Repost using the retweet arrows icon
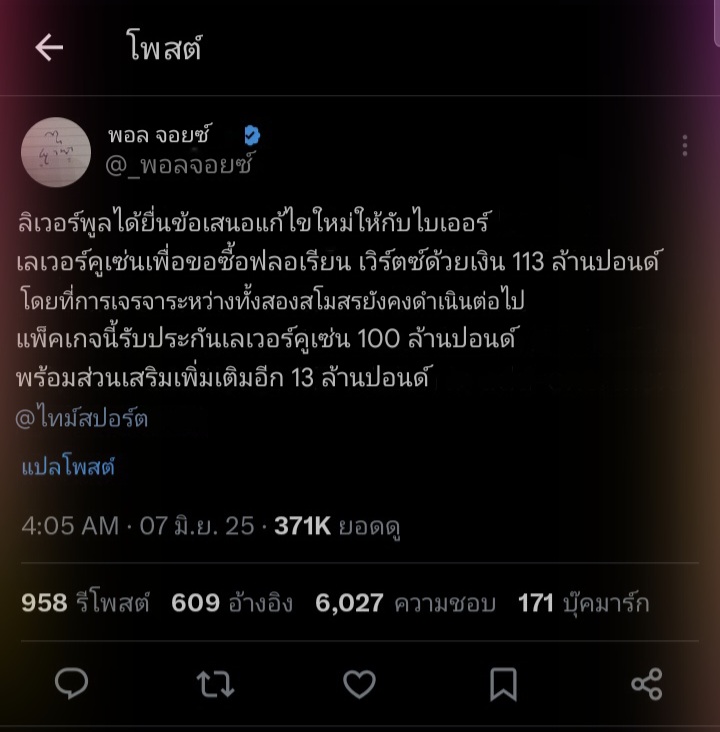The image size is (720, 732). [x=215, y=684]
